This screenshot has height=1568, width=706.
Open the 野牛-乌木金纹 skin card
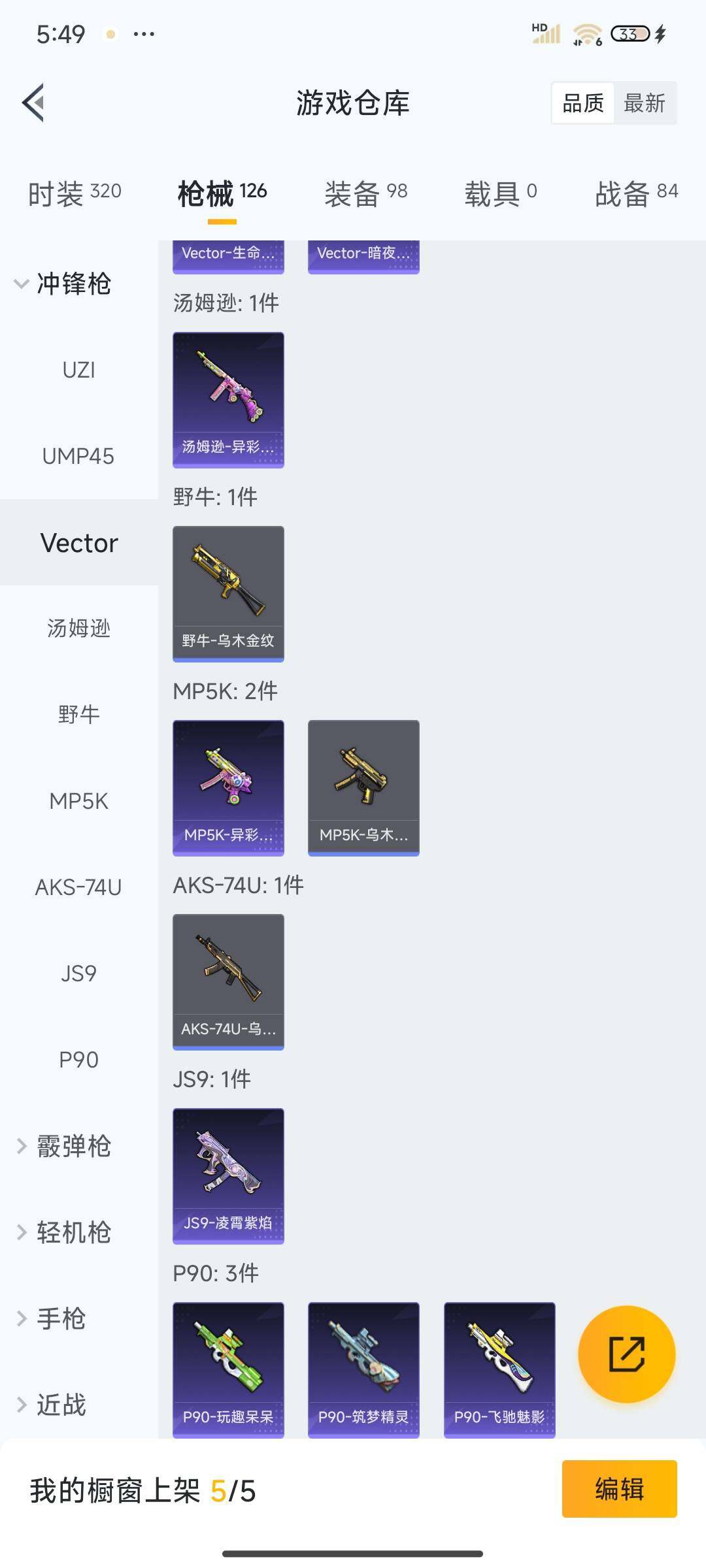coord(228,593)
